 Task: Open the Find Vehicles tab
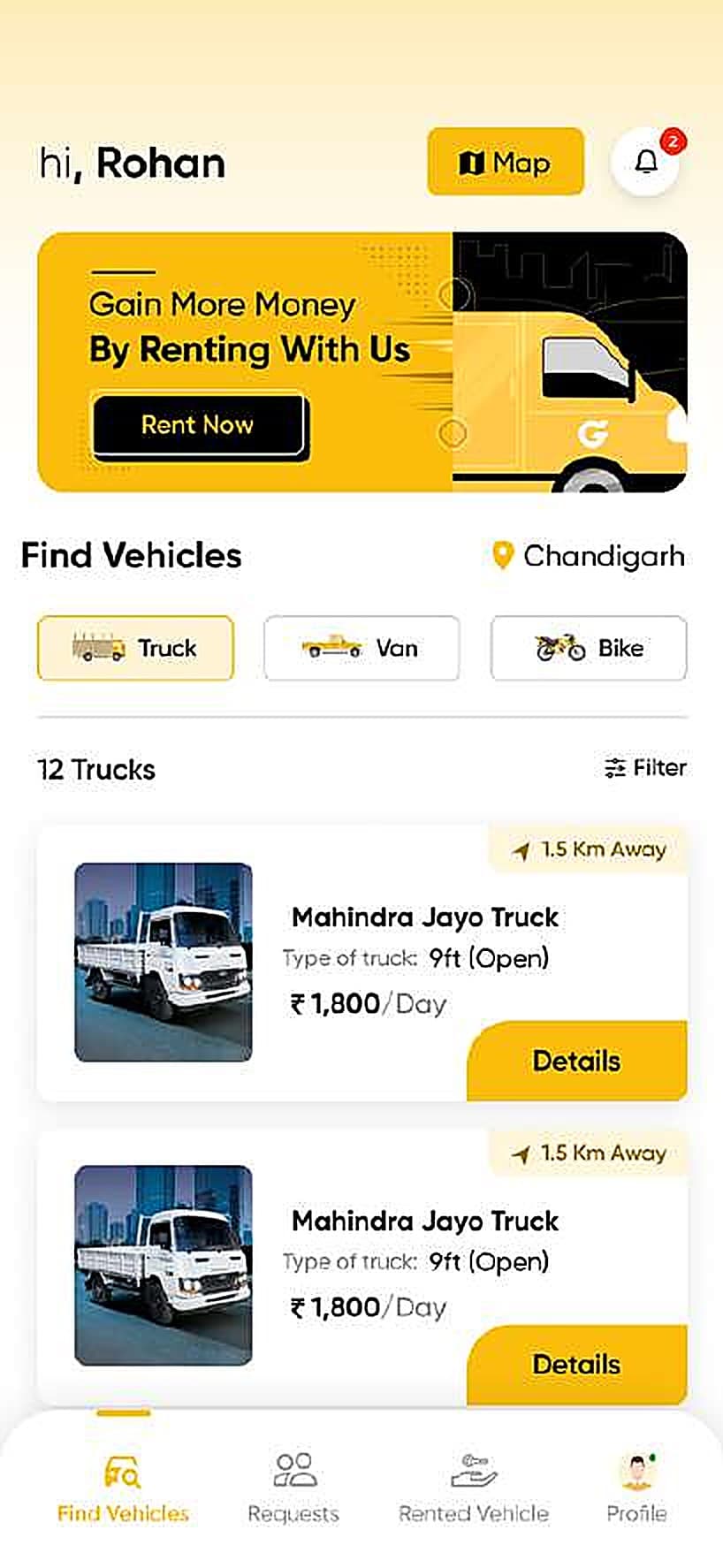click(x=123, y=1487)
